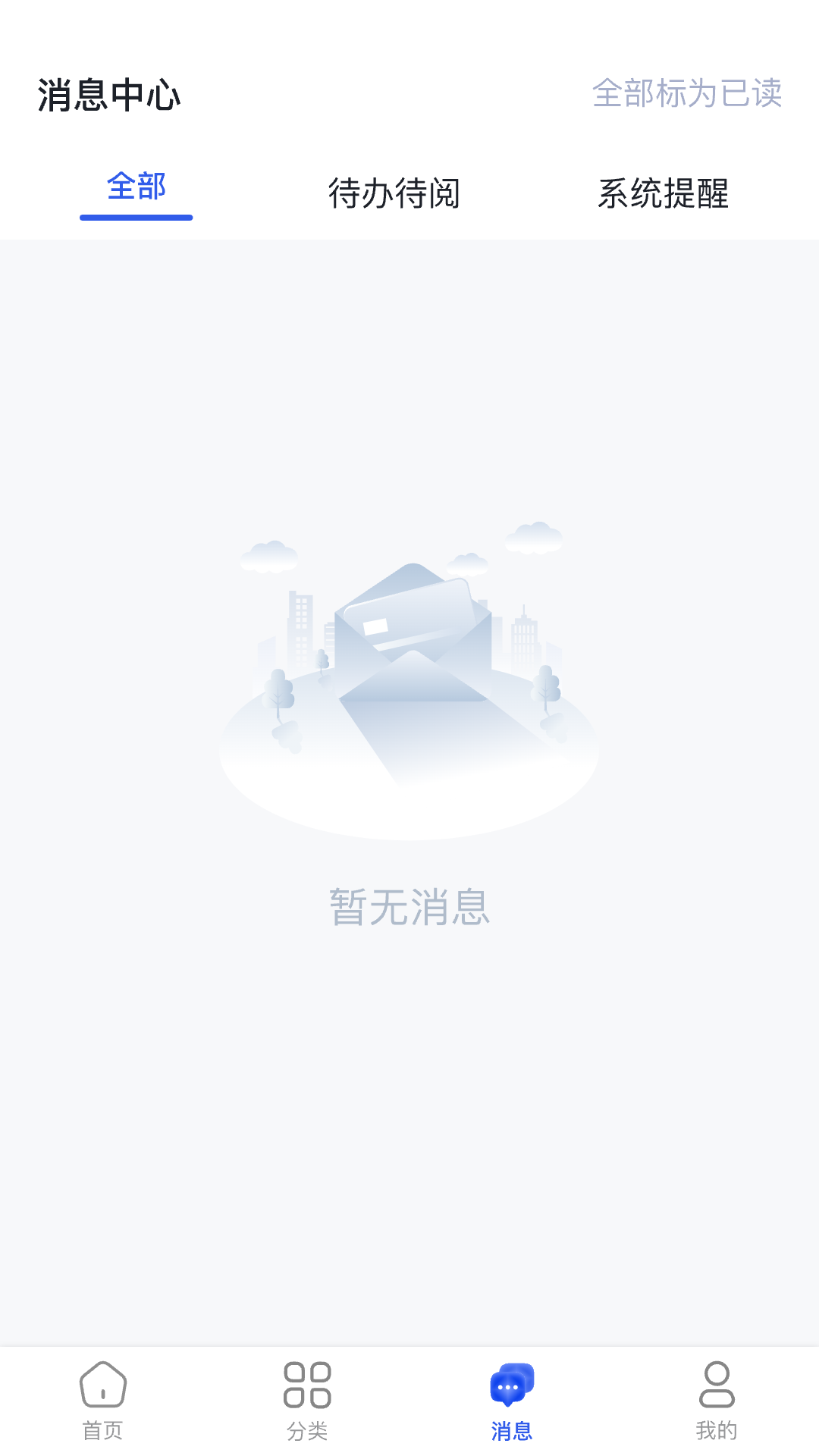The width and height of the screenshot is (819, 1456).
Task: Switch to the 待办待阅 tab
Action: point(395,193)
